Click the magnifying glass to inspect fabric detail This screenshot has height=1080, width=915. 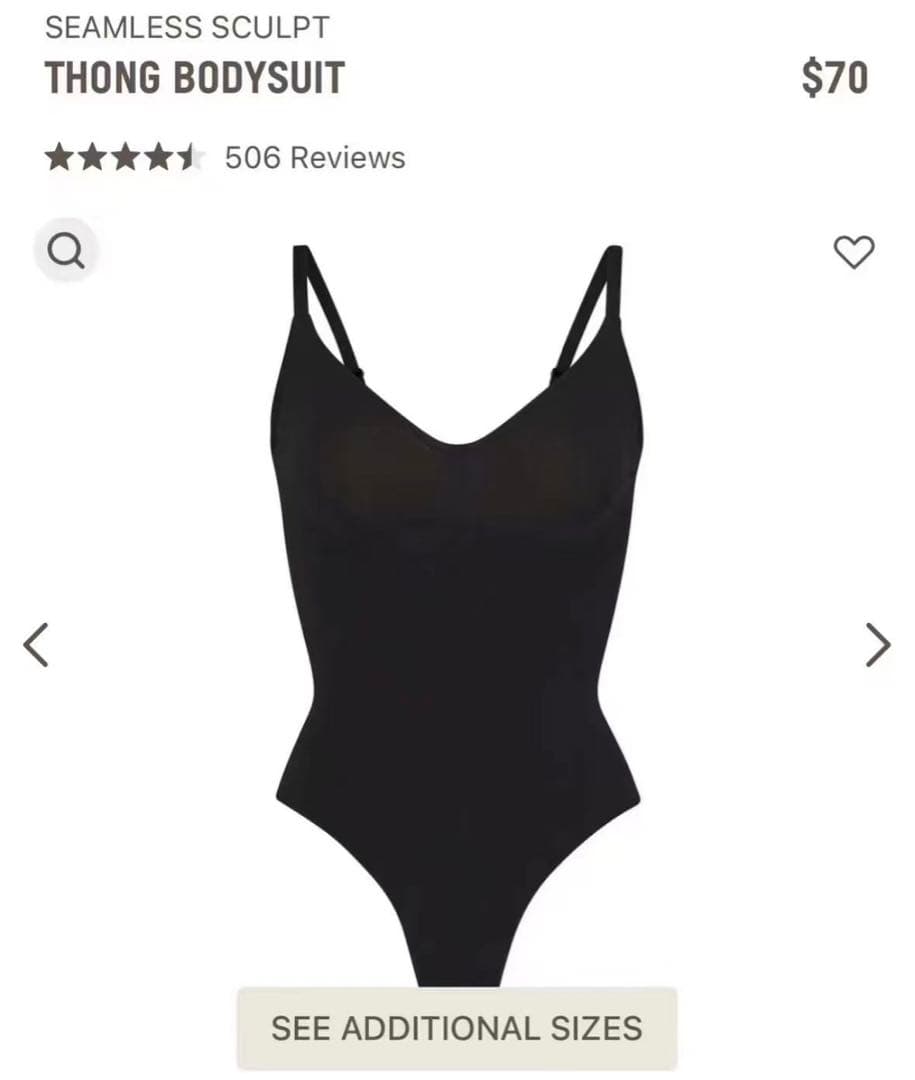click(66, 250)
